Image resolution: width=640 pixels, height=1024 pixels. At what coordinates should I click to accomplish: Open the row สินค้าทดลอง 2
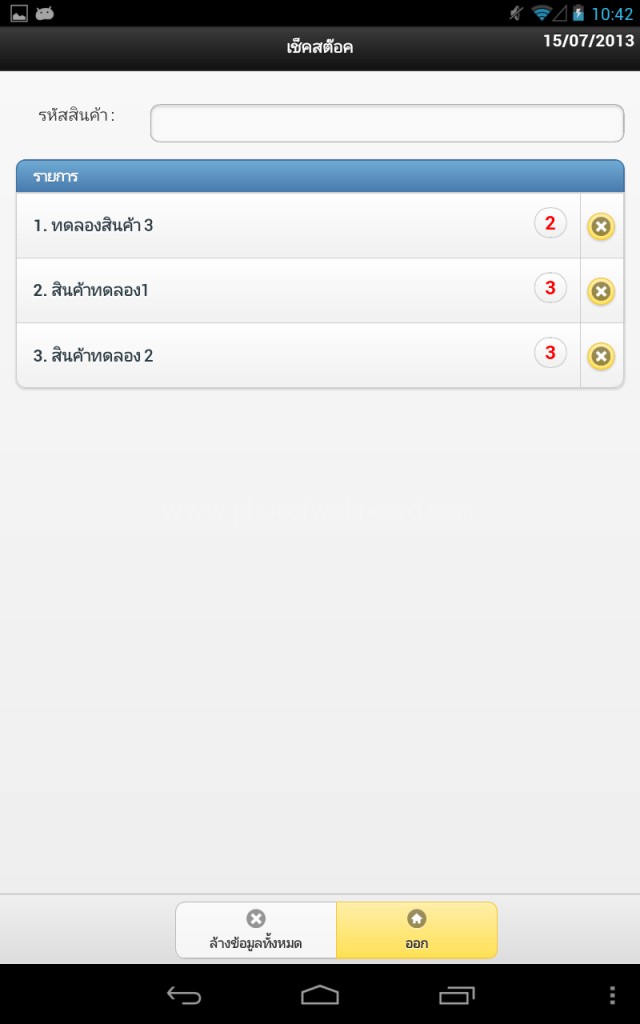click(x=298, y=356)
